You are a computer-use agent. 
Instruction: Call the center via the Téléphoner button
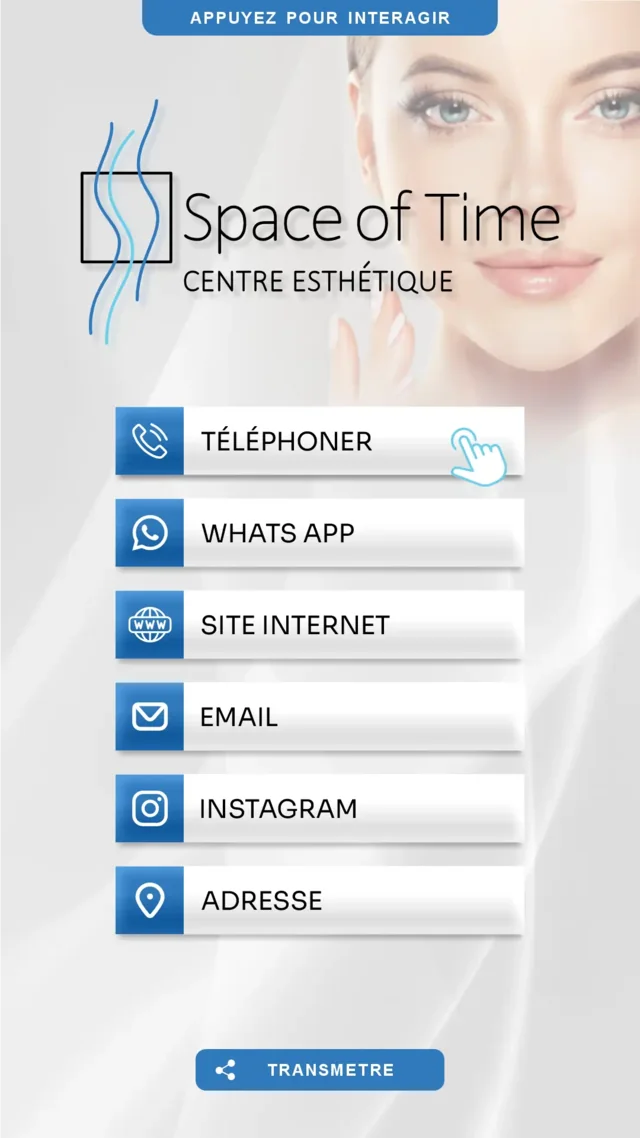[319, 441]
